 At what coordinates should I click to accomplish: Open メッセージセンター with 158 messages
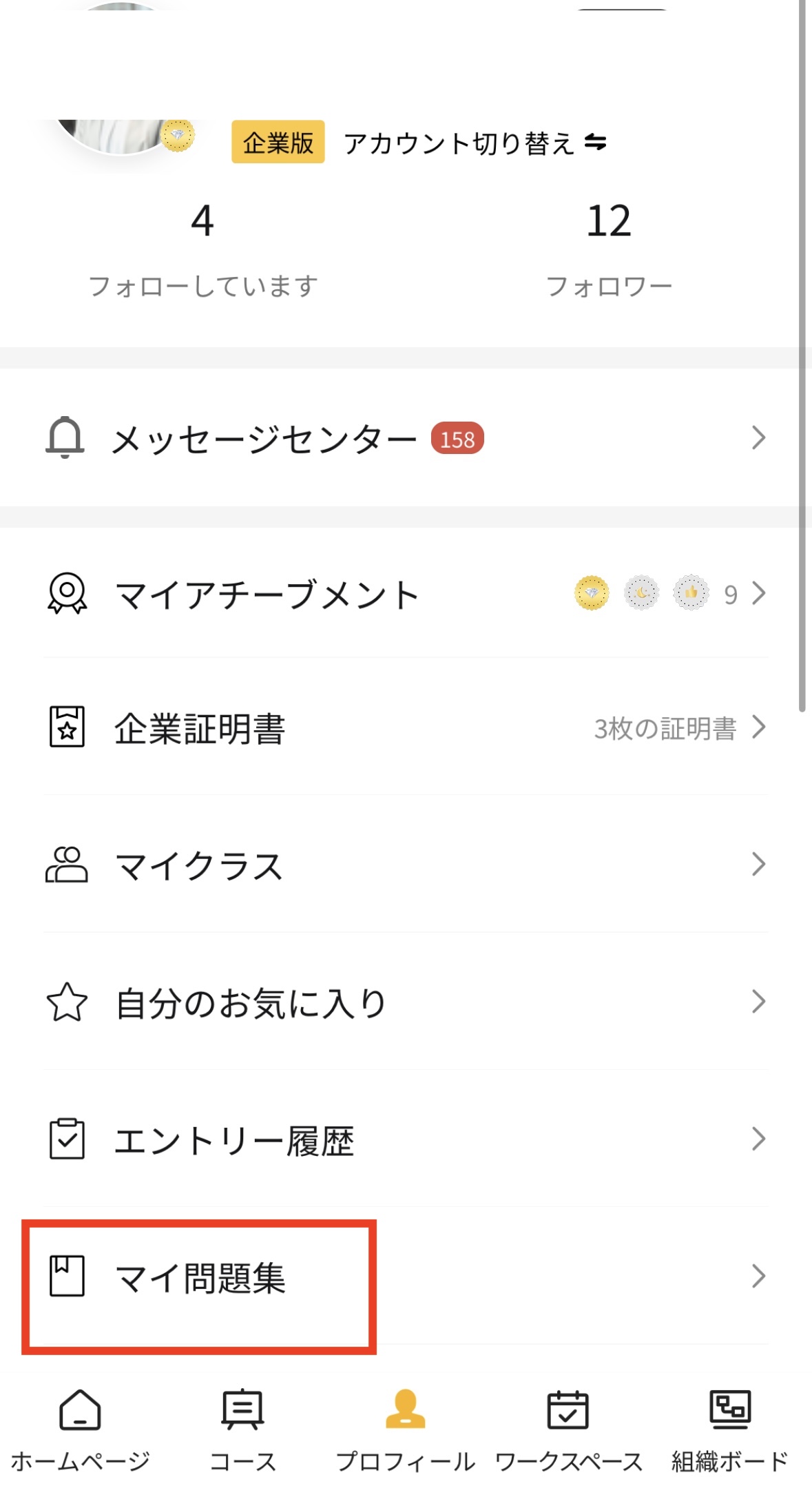[405, 438]
